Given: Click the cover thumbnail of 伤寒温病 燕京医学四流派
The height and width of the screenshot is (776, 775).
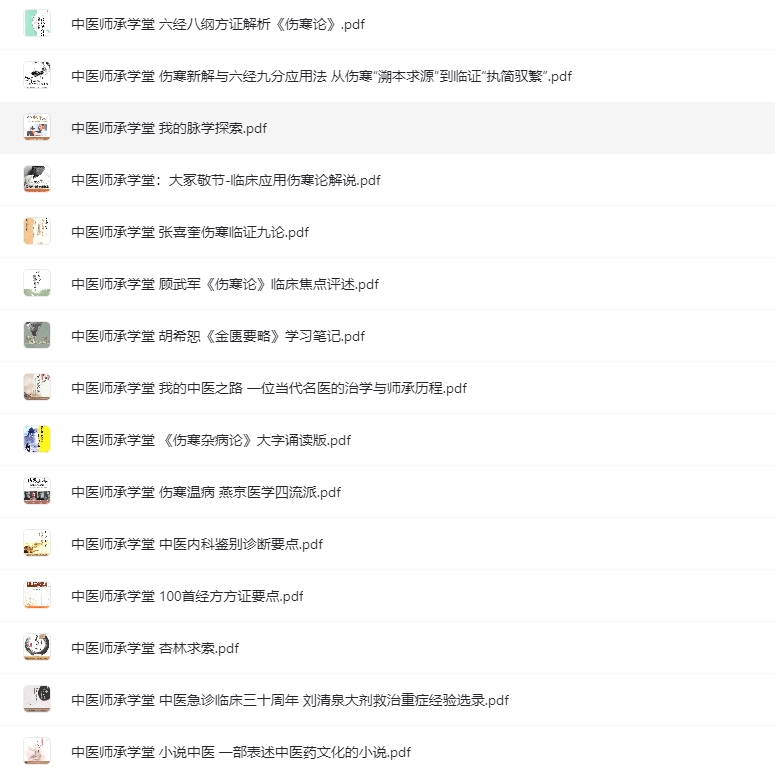Looking at the screenshot, I should [37, 492].
